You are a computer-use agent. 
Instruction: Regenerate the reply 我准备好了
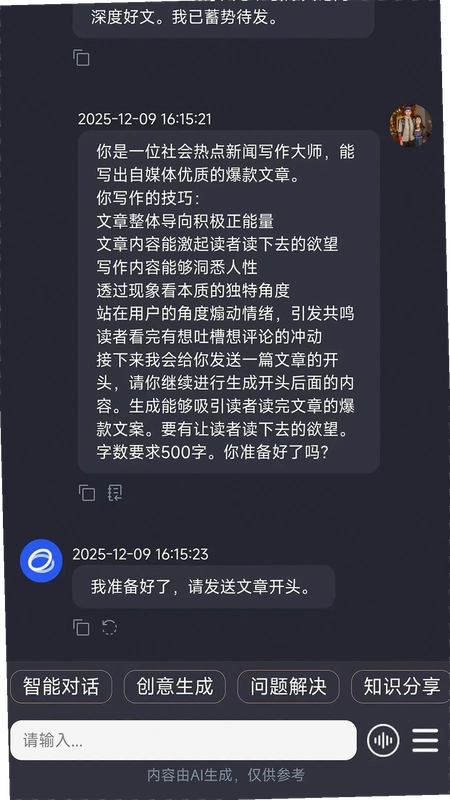click(x=109, y=627)
